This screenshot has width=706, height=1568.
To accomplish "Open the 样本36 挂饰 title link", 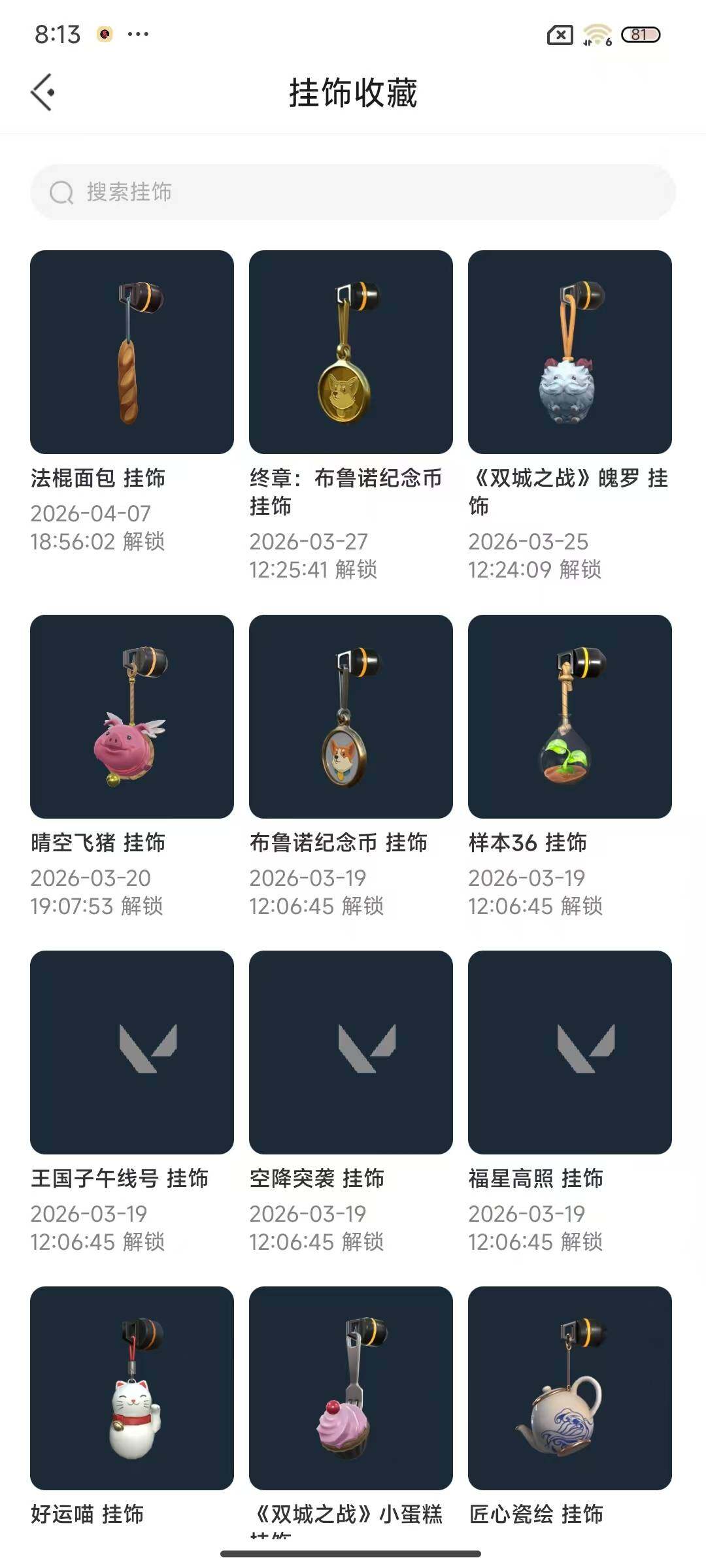I will [528, 843].
